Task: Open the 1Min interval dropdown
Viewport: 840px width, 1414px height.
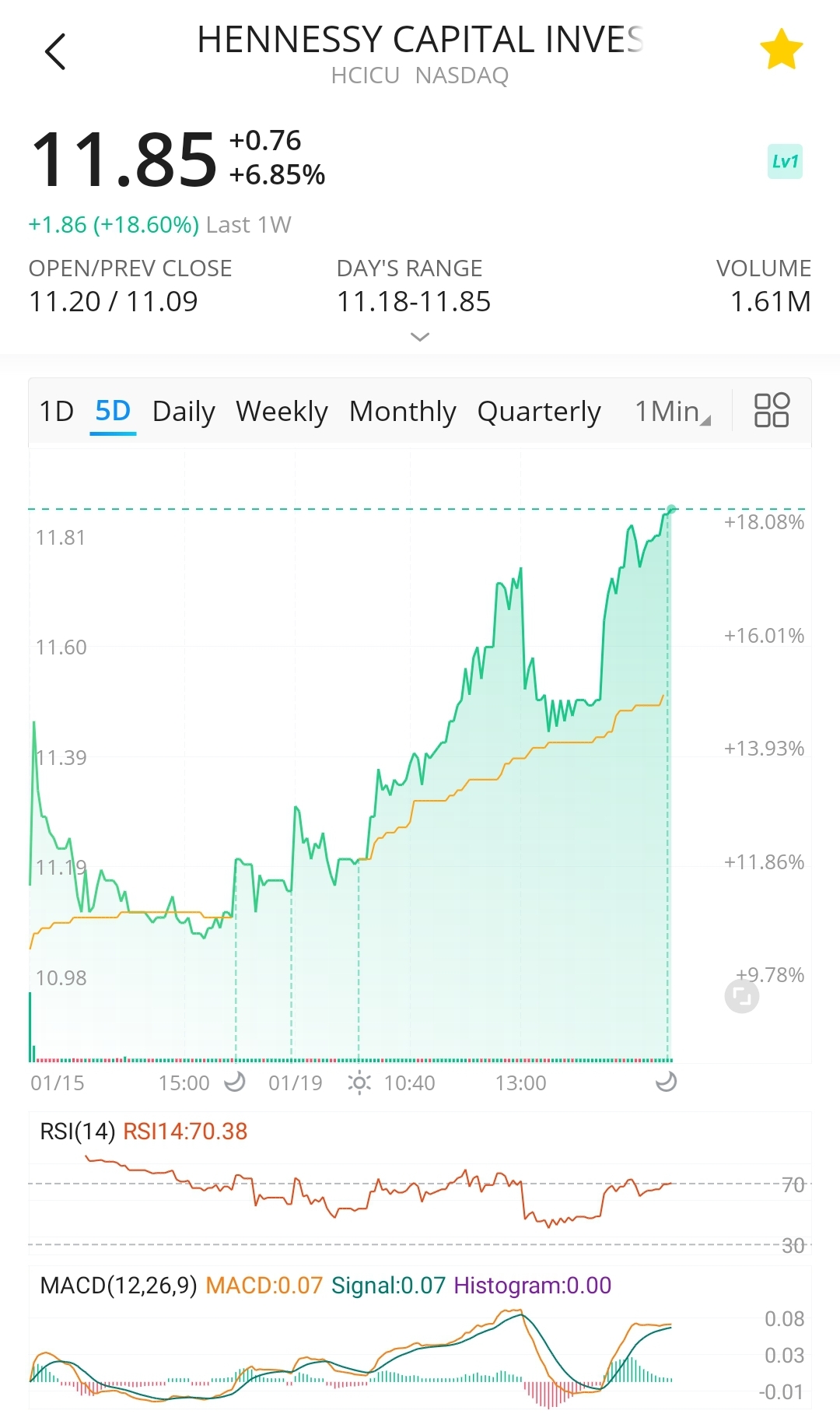Action: [x=673, y=411]
